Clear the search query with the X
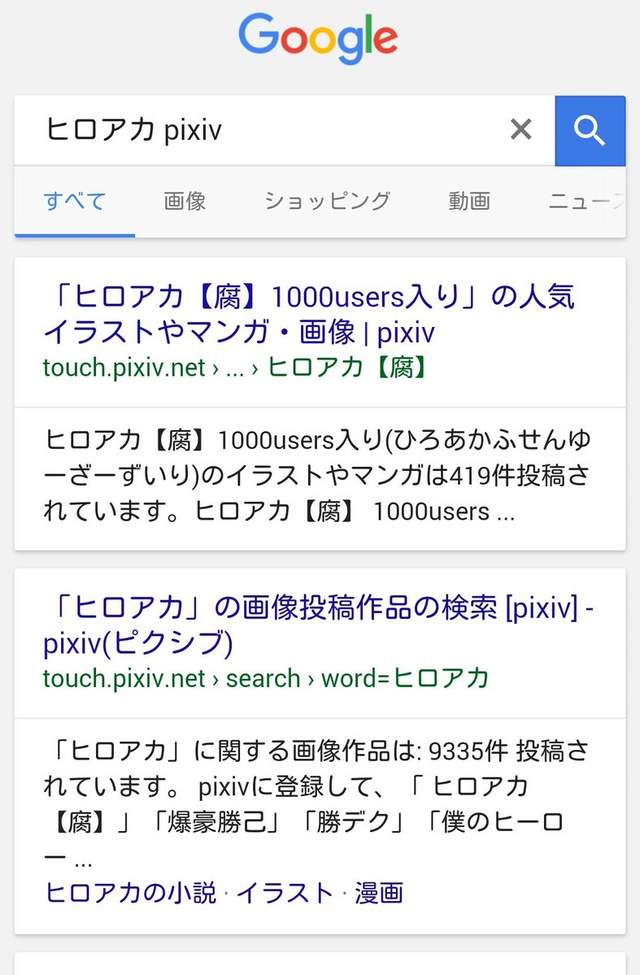Screen dimensions: 640x975 click(521, 129)
